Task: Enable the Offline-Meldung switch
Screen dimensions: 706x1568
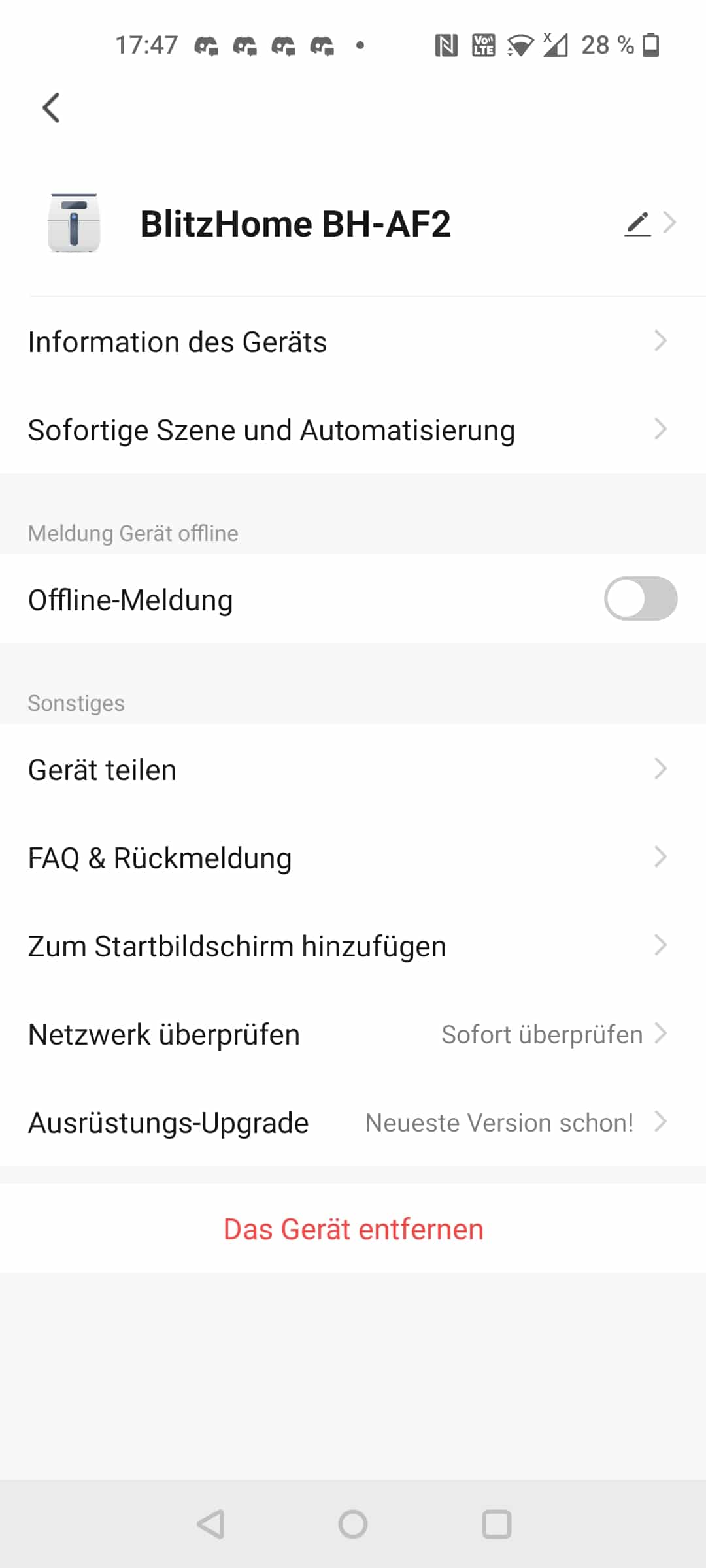Action: [640, 598]
